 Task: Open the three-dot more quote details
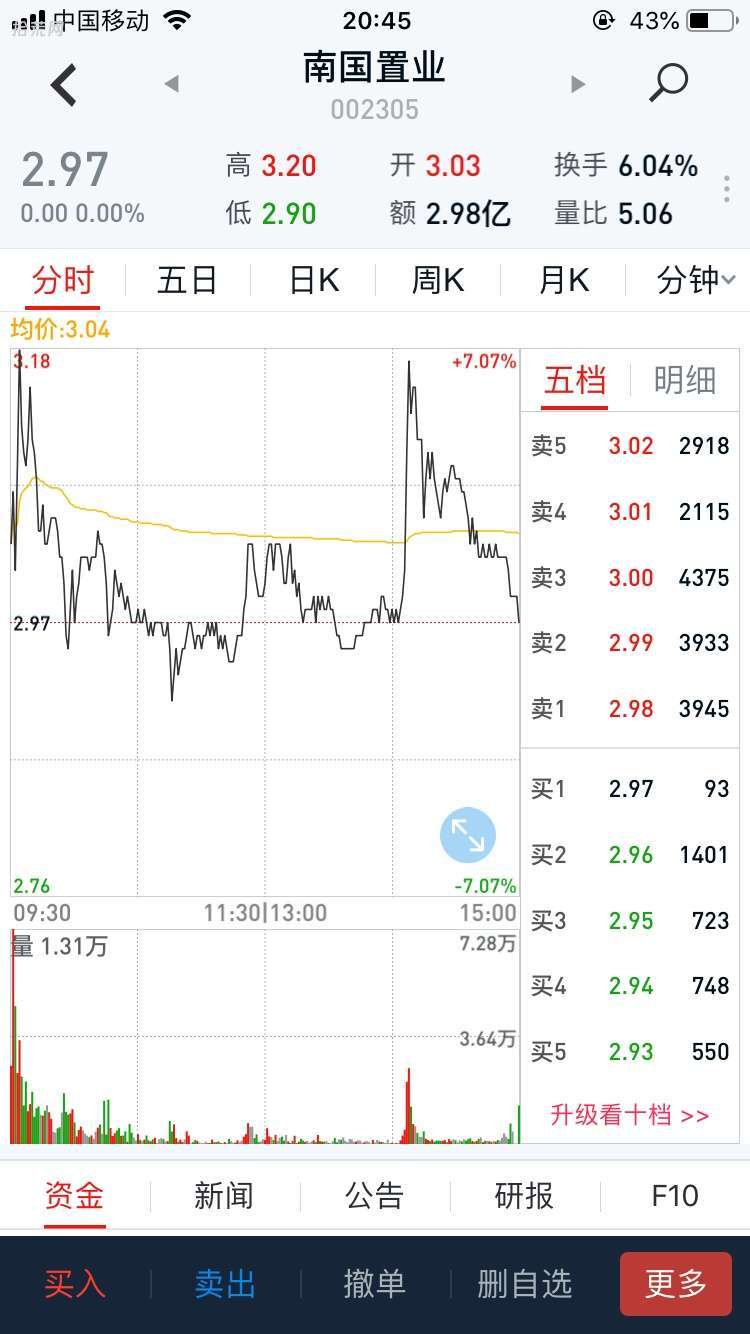click(x=727, y=189)
